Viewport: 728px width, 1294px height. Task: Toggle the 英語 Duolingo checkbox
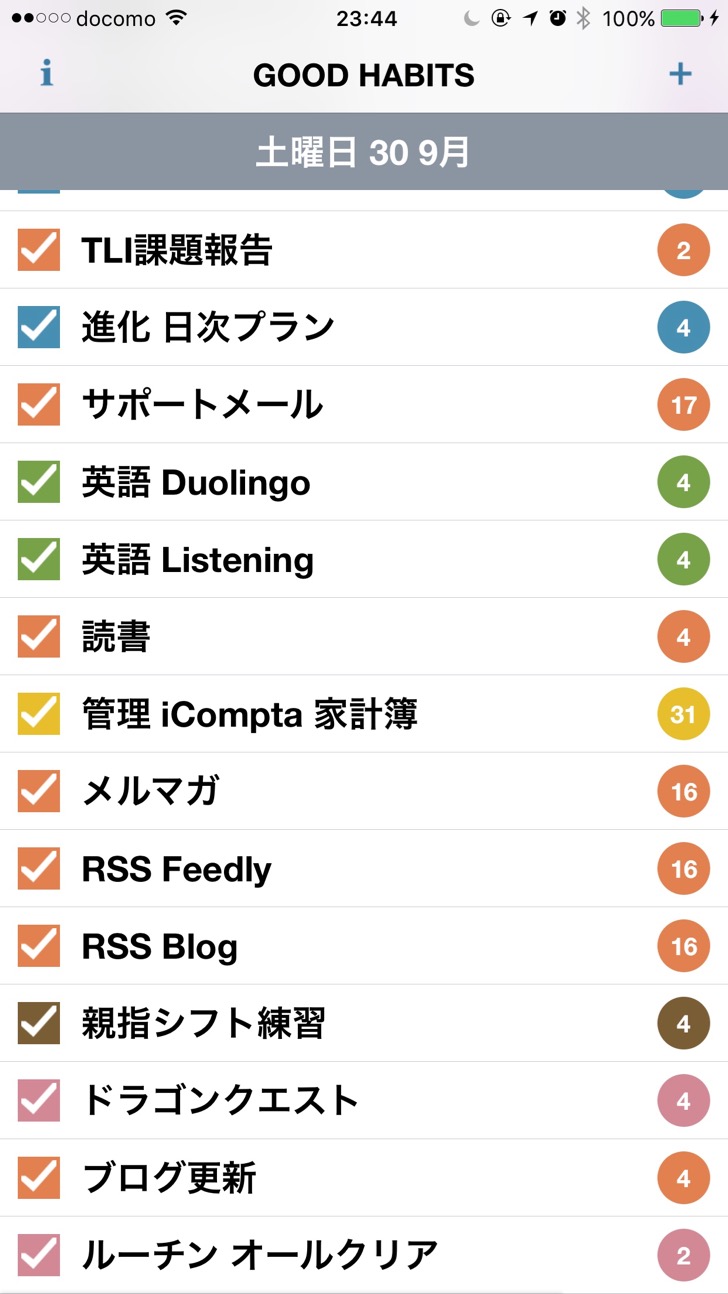click(x=39, y=482)
